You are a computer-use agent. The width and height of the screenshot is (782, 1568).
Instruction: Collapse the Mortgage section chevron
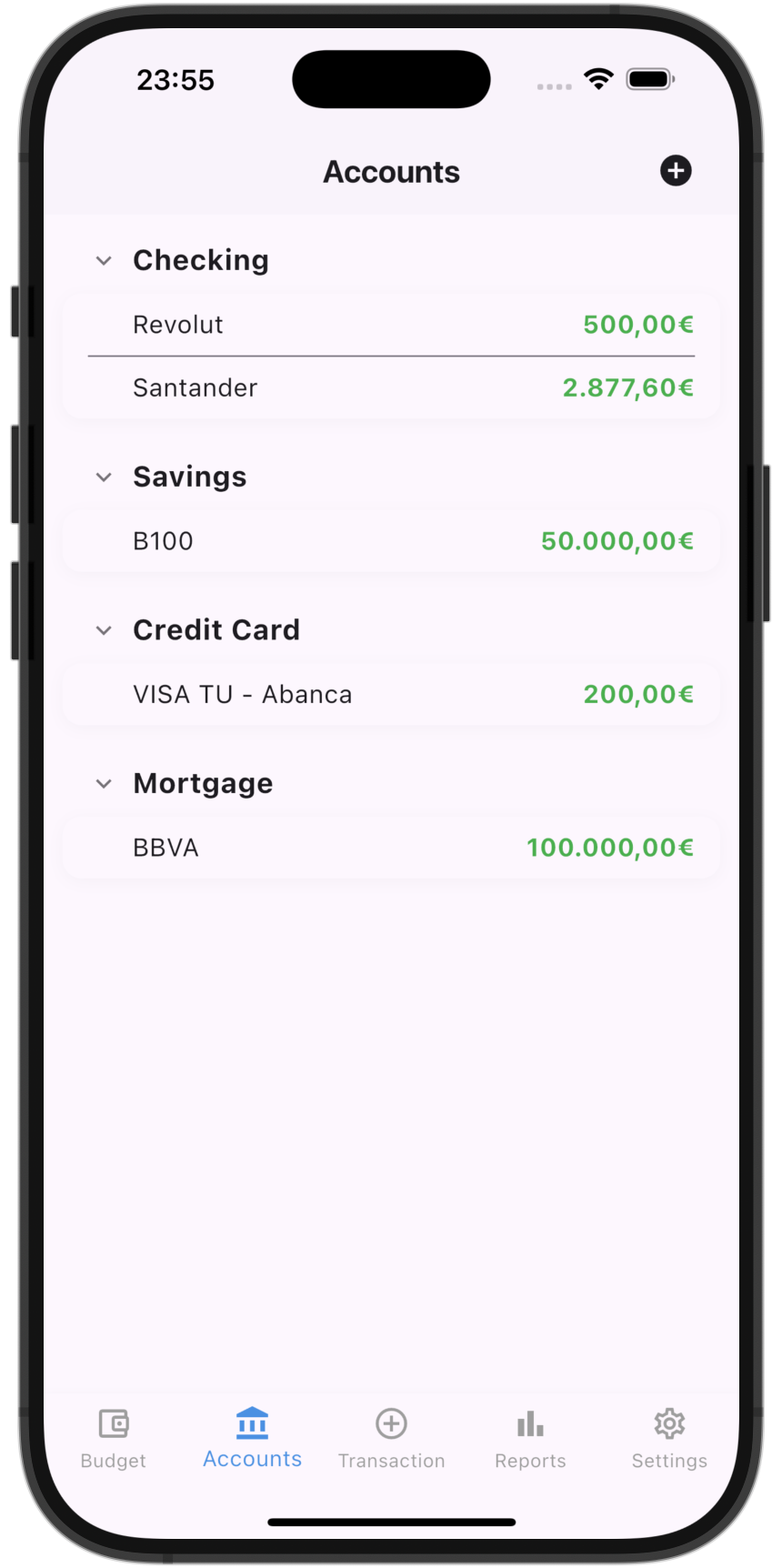click(104, 783)
